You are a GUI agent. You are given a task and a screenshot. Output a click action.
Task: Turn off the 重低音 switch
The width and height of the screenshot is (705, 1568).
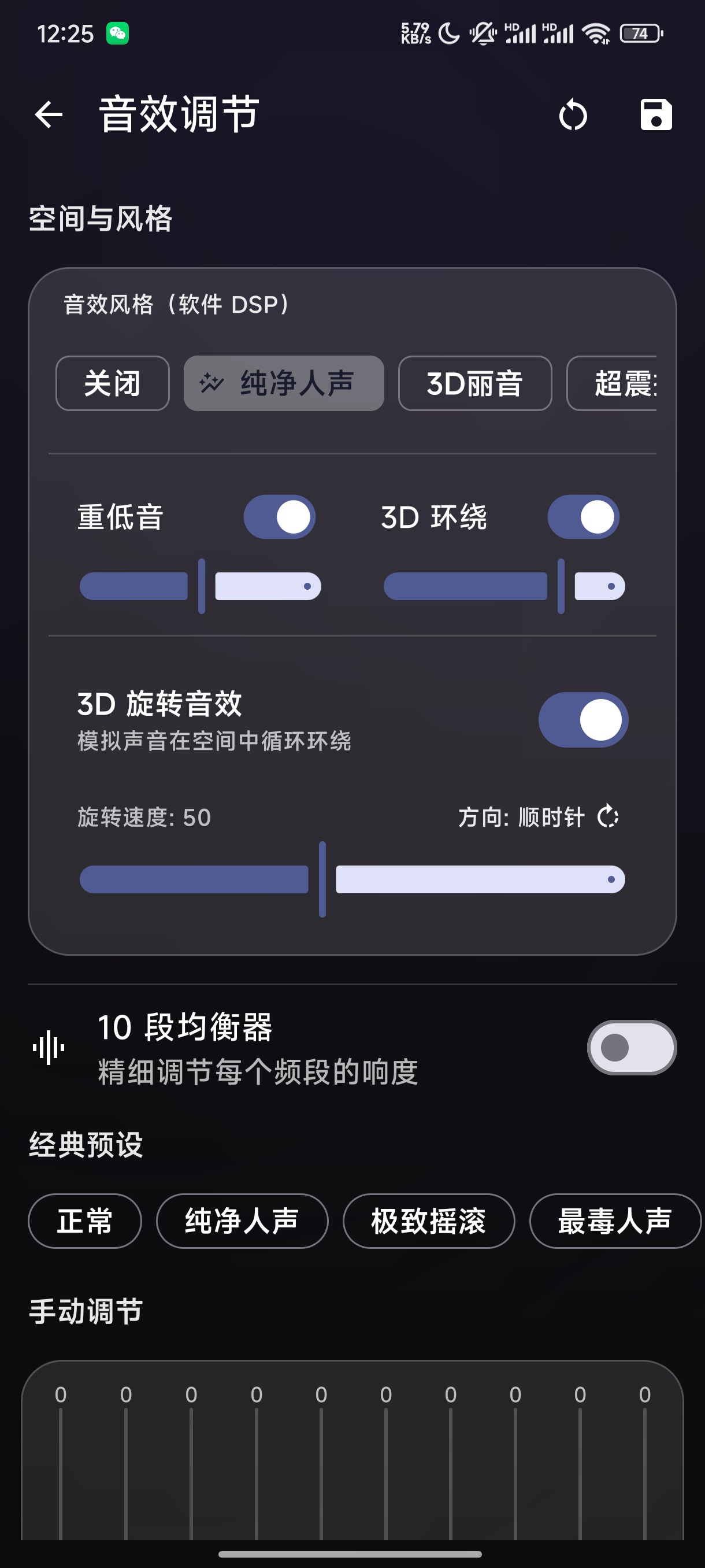(x=280, y=517)
